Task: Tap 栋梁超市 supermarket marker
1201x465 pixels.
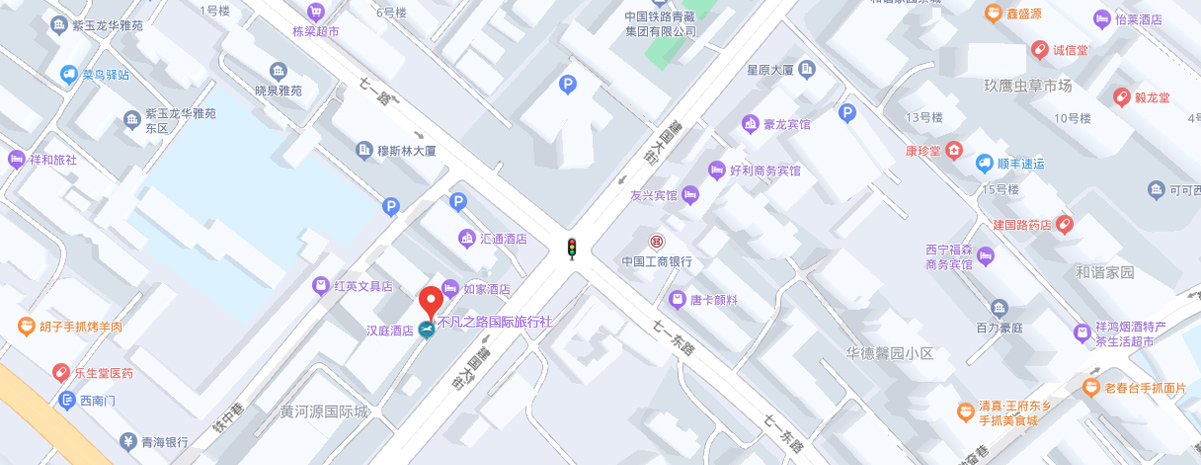Action: coord(316,13)
